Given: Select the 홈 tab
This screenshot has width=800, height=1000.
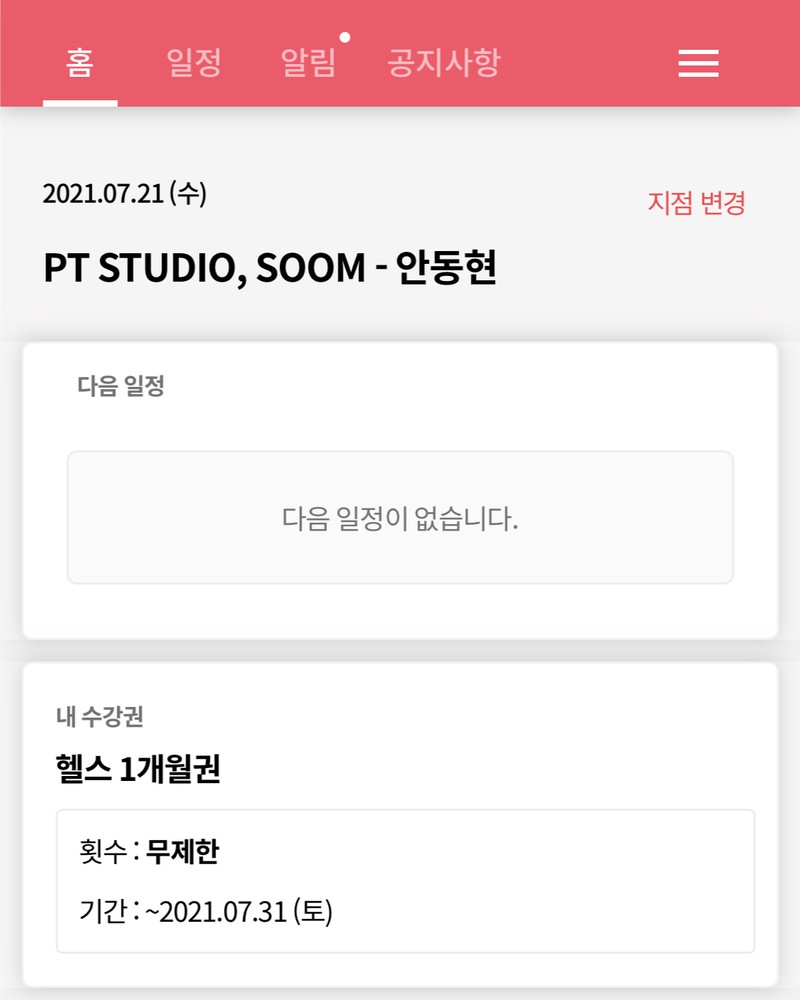Looking at the screenshot, I should (x=79, y=64).
